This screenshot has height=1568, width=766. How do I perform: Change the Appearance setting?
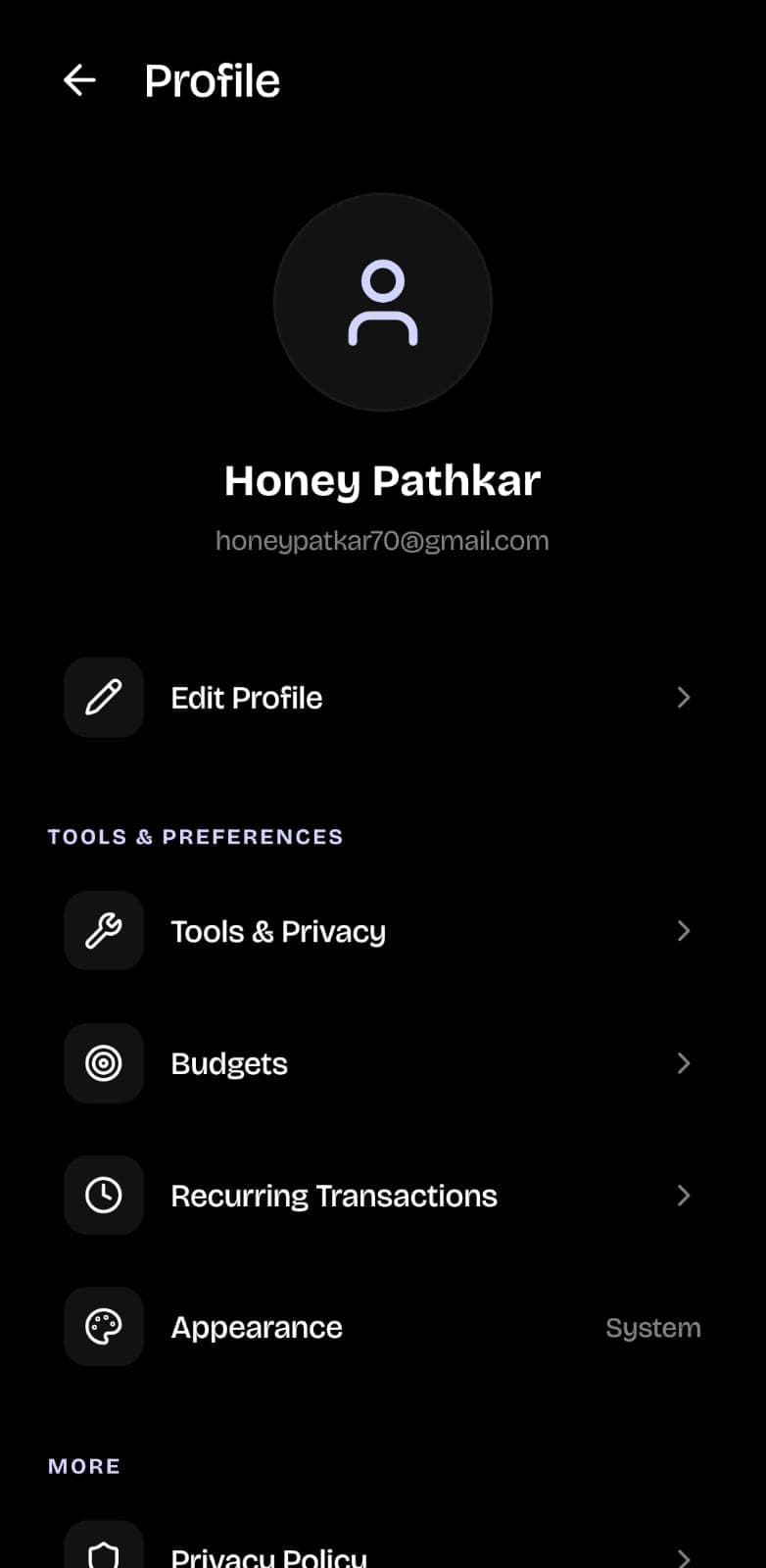[x=382, y=1327]
